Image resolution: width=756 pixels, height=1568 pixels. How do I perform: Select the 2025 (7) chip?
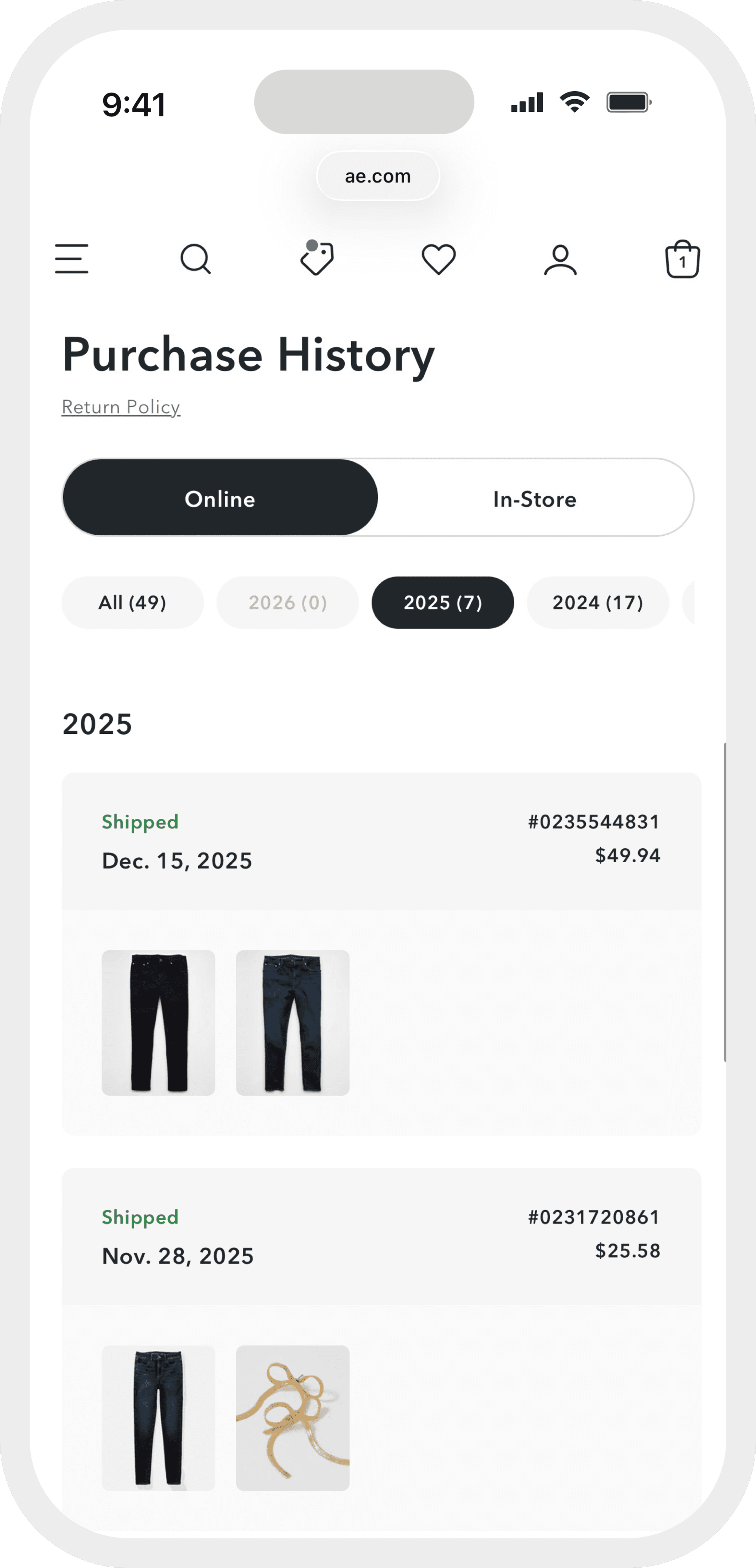(443, 603)
